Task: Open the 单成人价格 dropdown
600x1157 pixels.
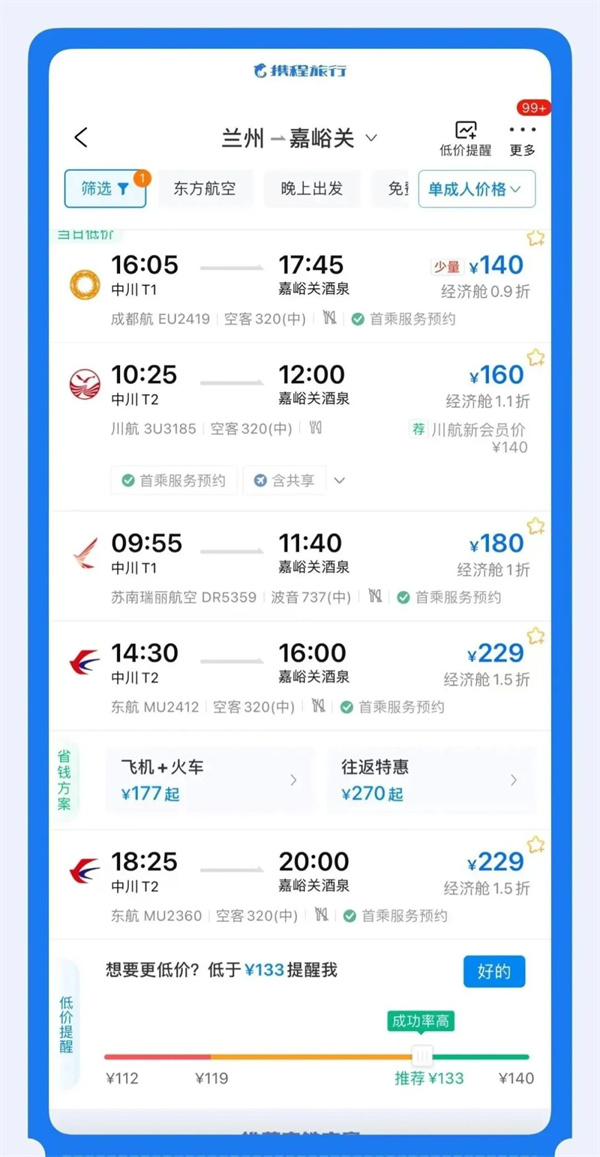Action: 476,188
